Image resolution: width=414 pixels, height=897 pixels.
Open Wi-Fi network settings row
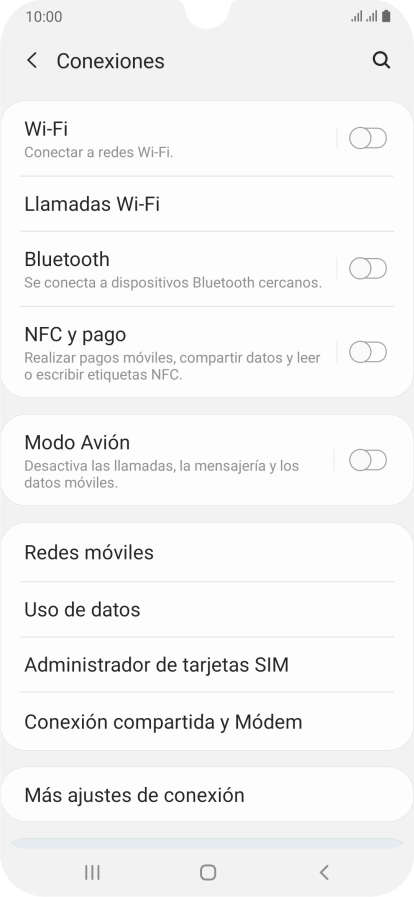coord(172,139)
